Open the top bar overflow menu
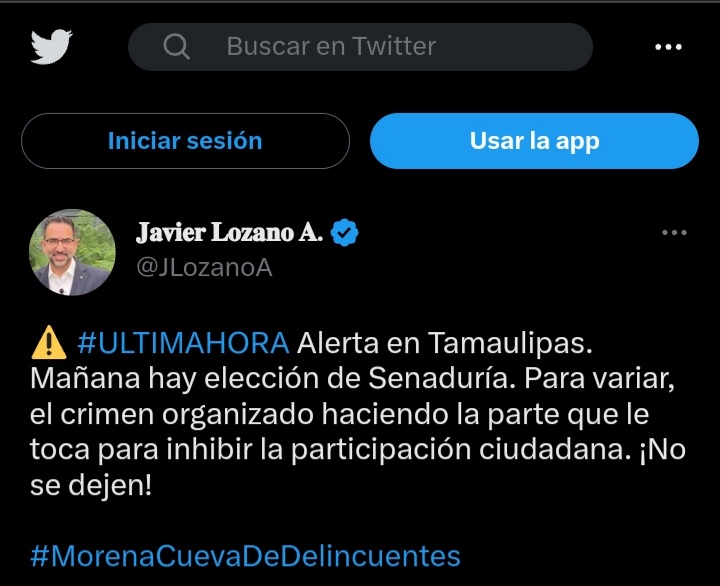Image resolution: width=720 pixels, height=586 pixels. tap(667, 47)
